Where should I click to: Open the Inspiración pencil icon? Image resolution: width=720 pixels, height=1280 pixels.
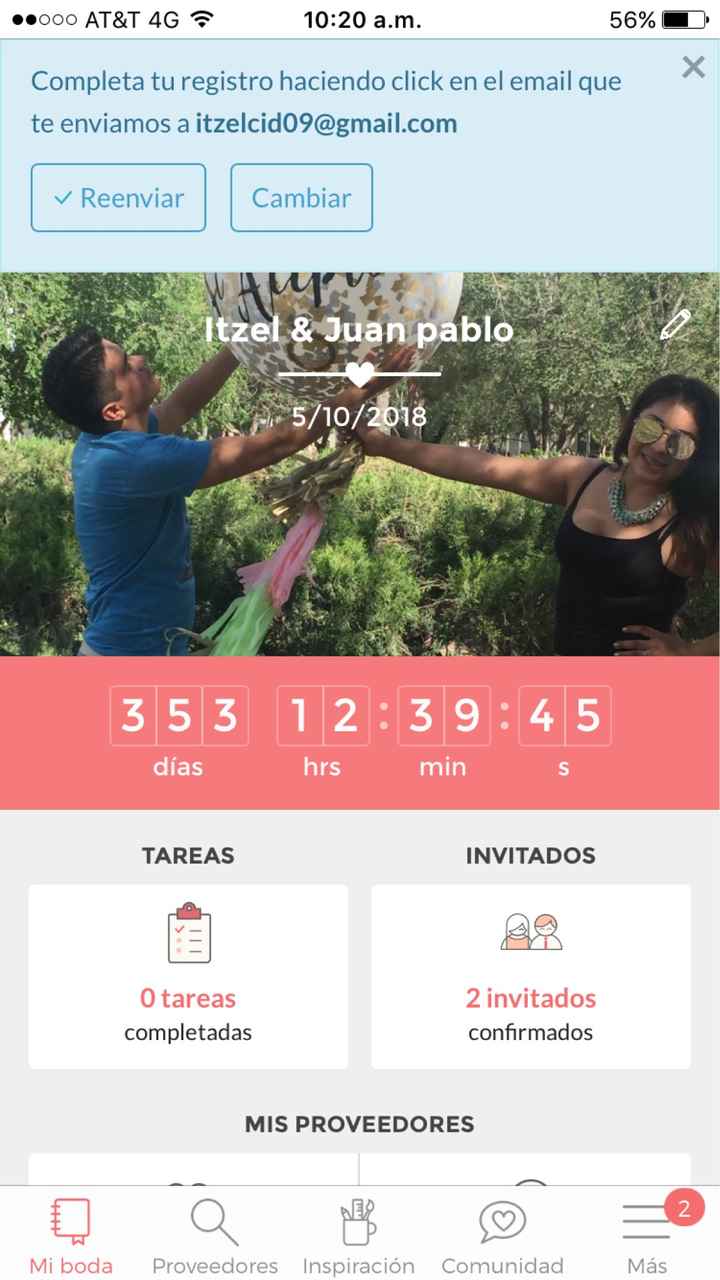click(x=358, y=1221)
